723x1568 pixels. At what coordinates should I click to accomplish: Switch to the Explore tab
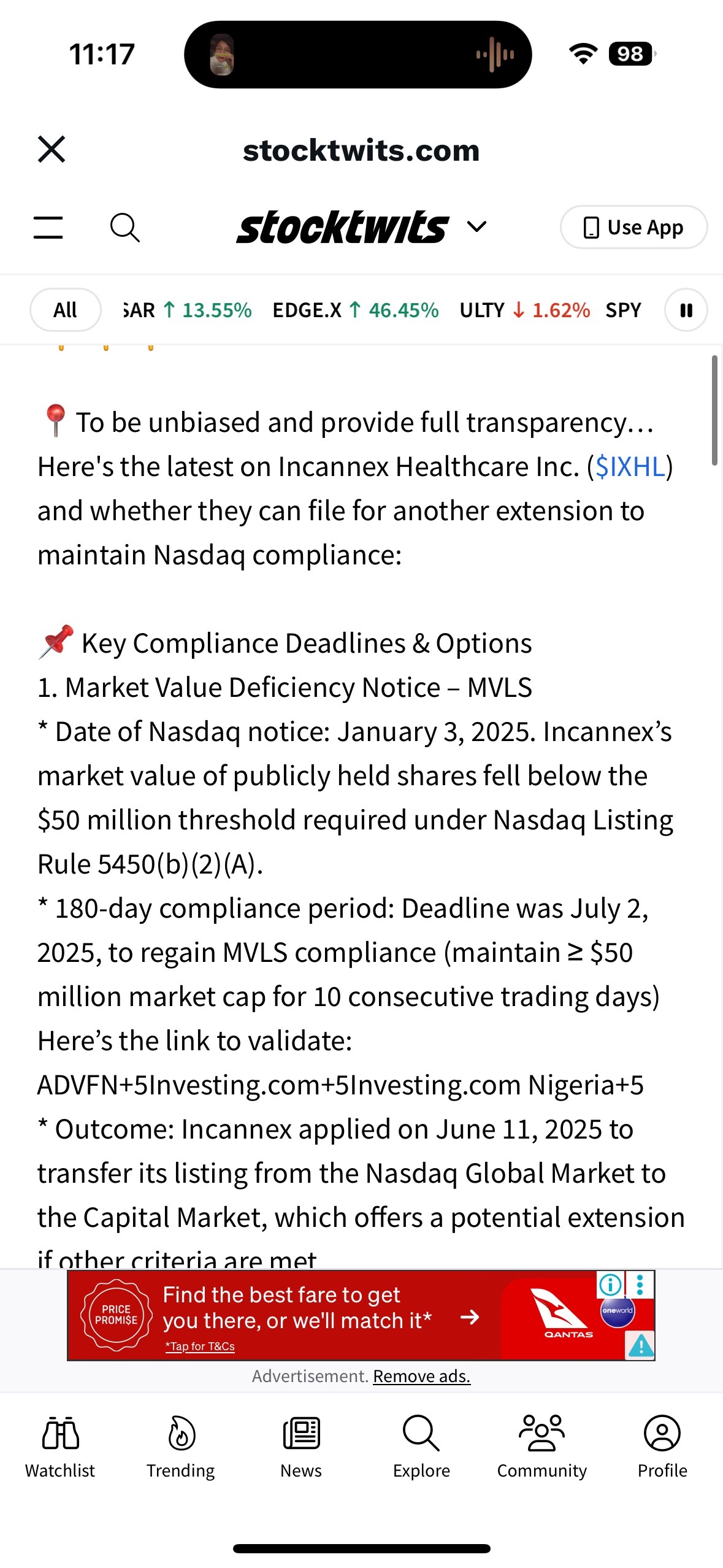(x=421, y=1447)
